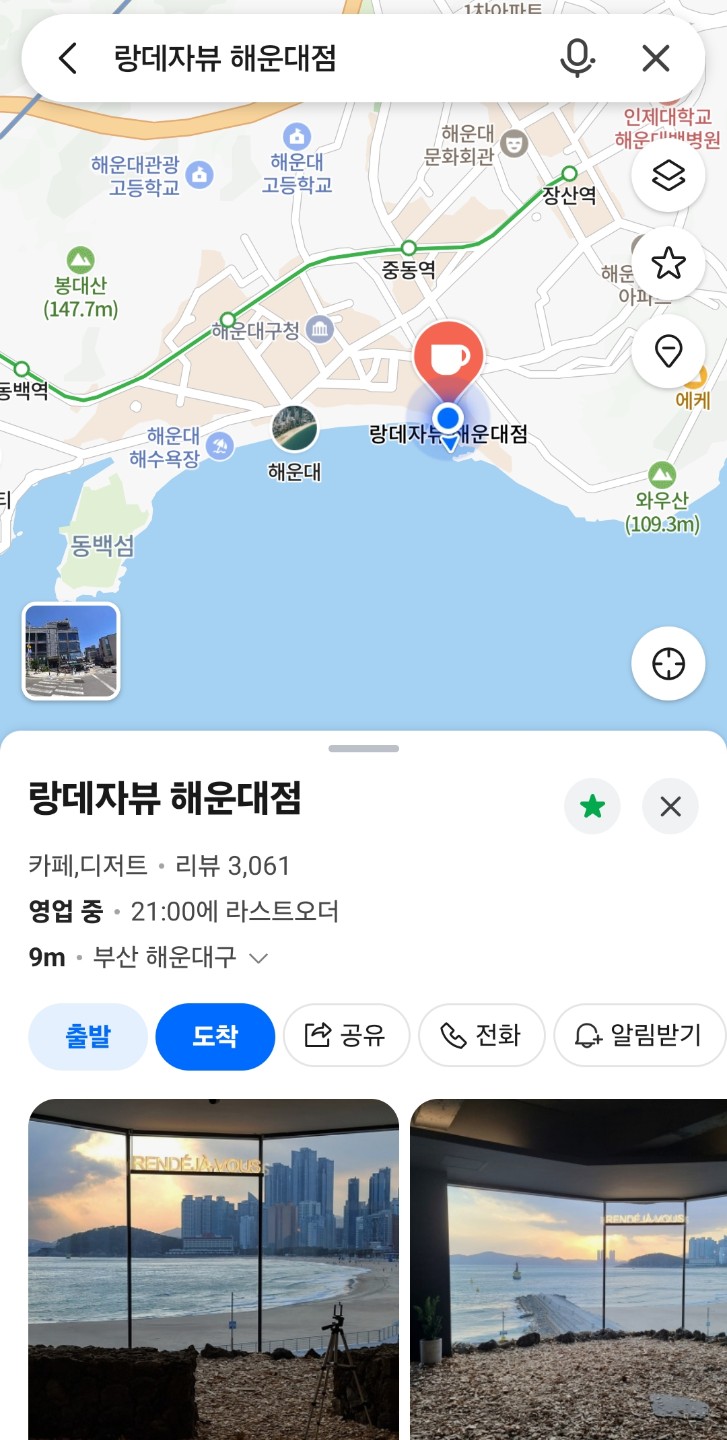Open saved favorites from the map star button
Viewport: 727px width, 1440px height.
pyautogui.click(x=668, y=264)
